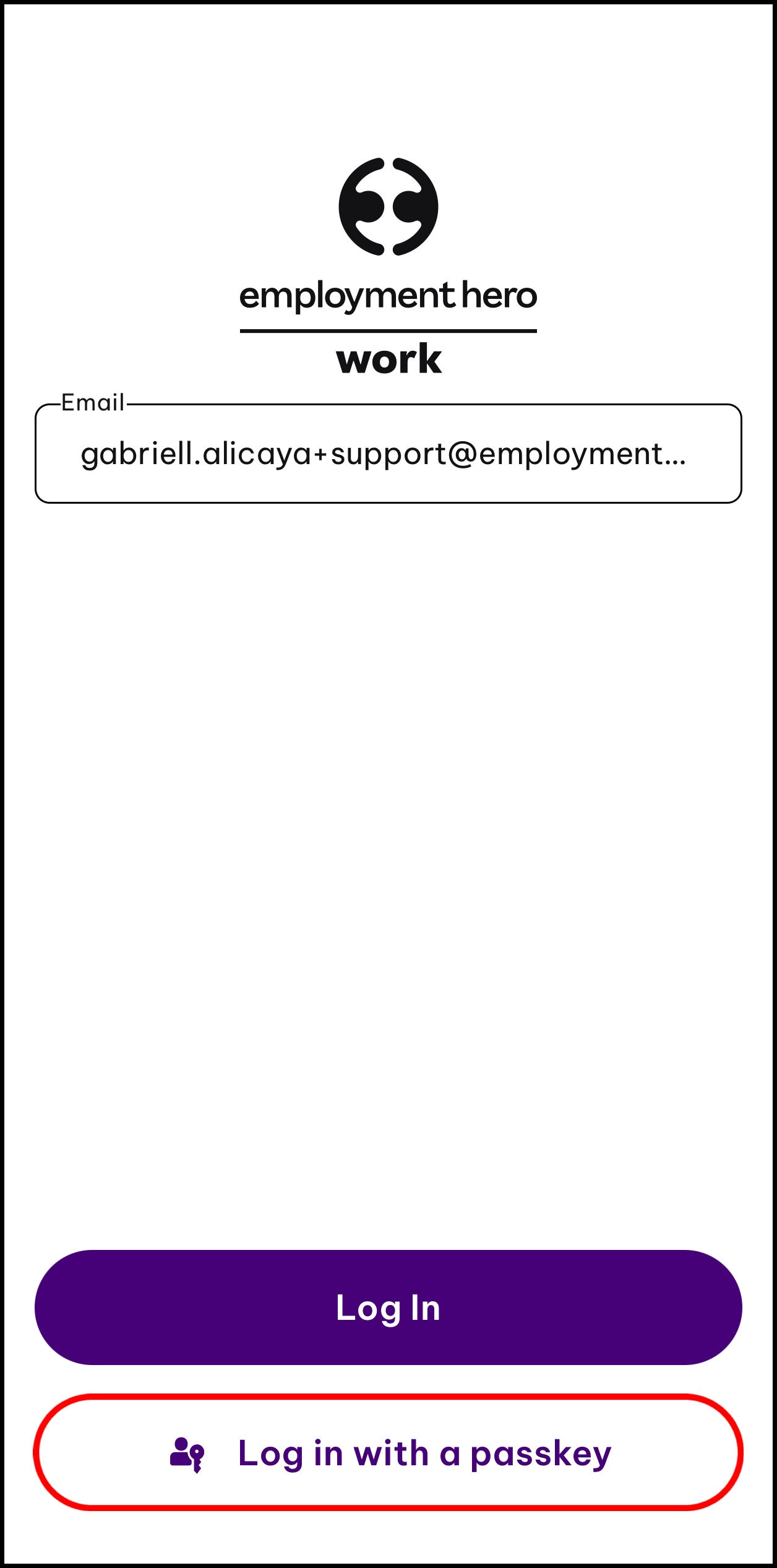Tap the purple Log In button

[388, 1307]
